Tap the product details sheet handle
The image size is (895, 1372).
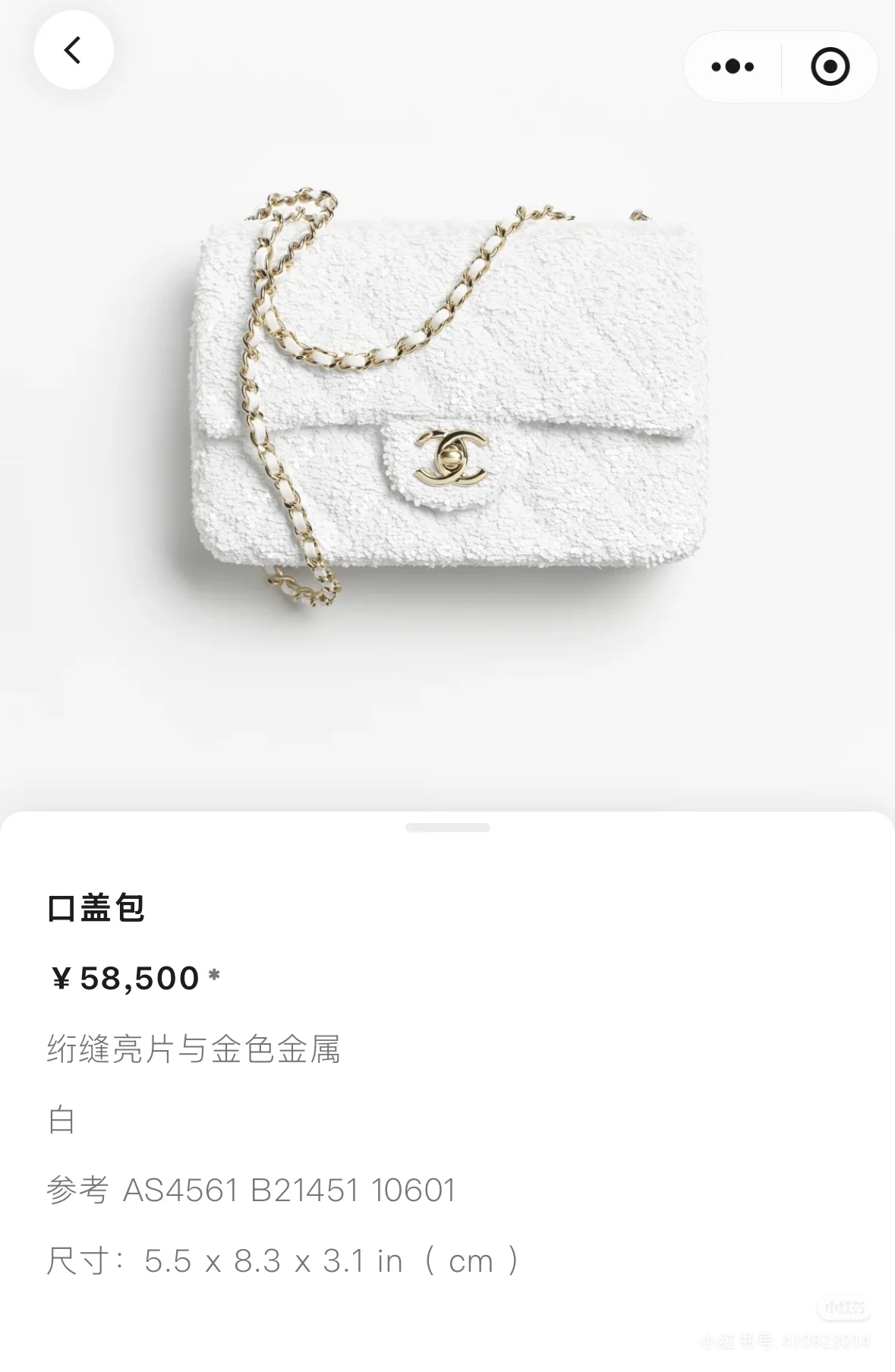[x=447, y=828]
